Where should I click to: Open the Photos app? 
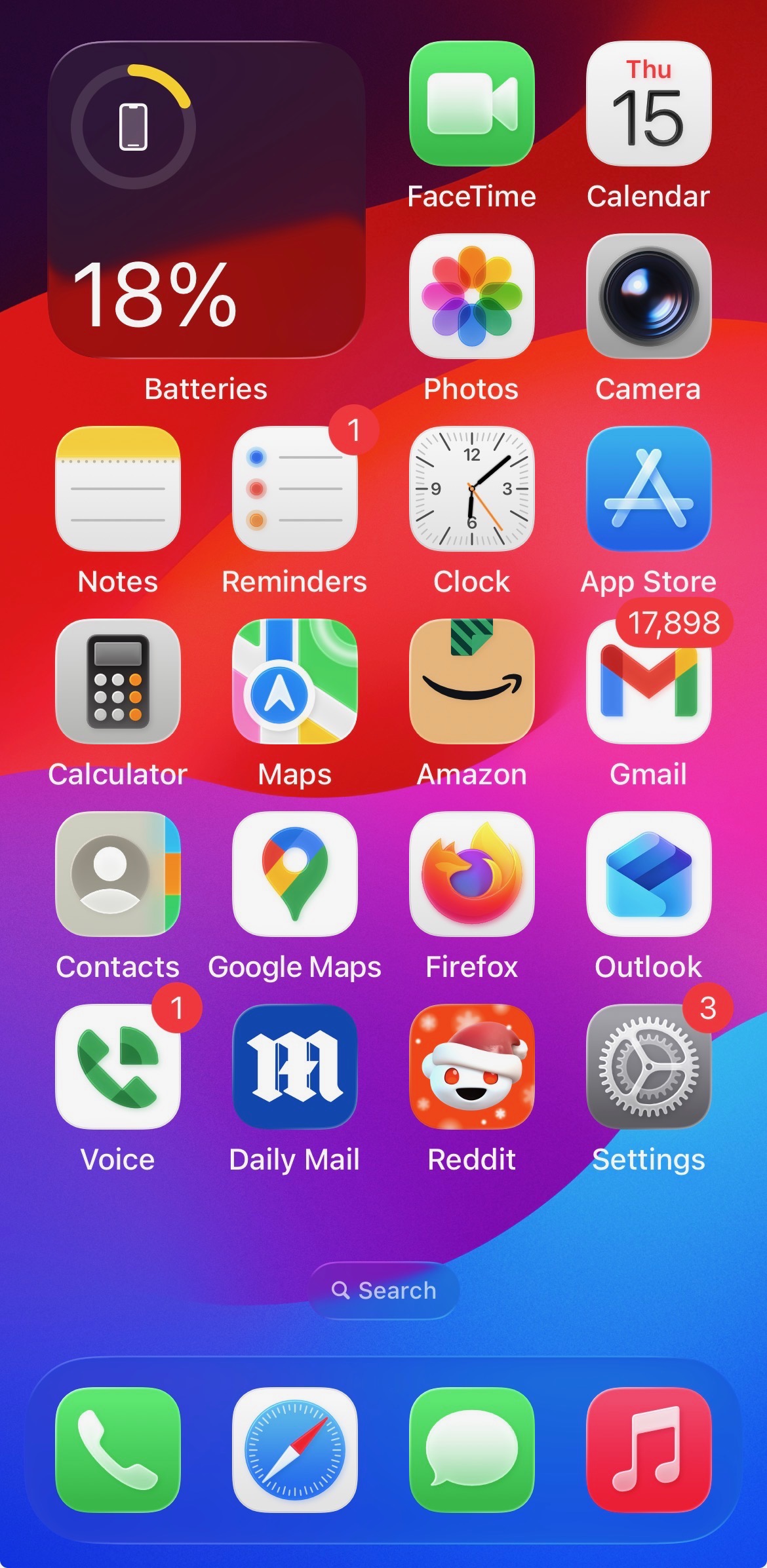click(471, 296)
